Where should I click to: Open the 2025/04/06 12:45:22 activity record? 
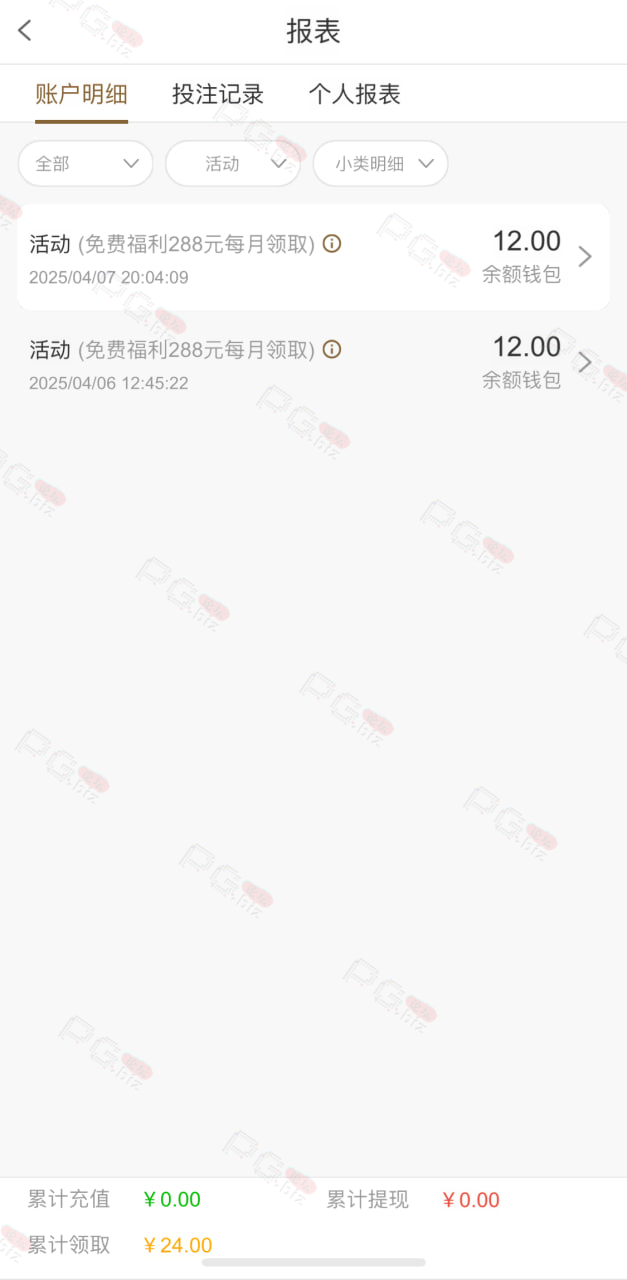click(313, 363)
